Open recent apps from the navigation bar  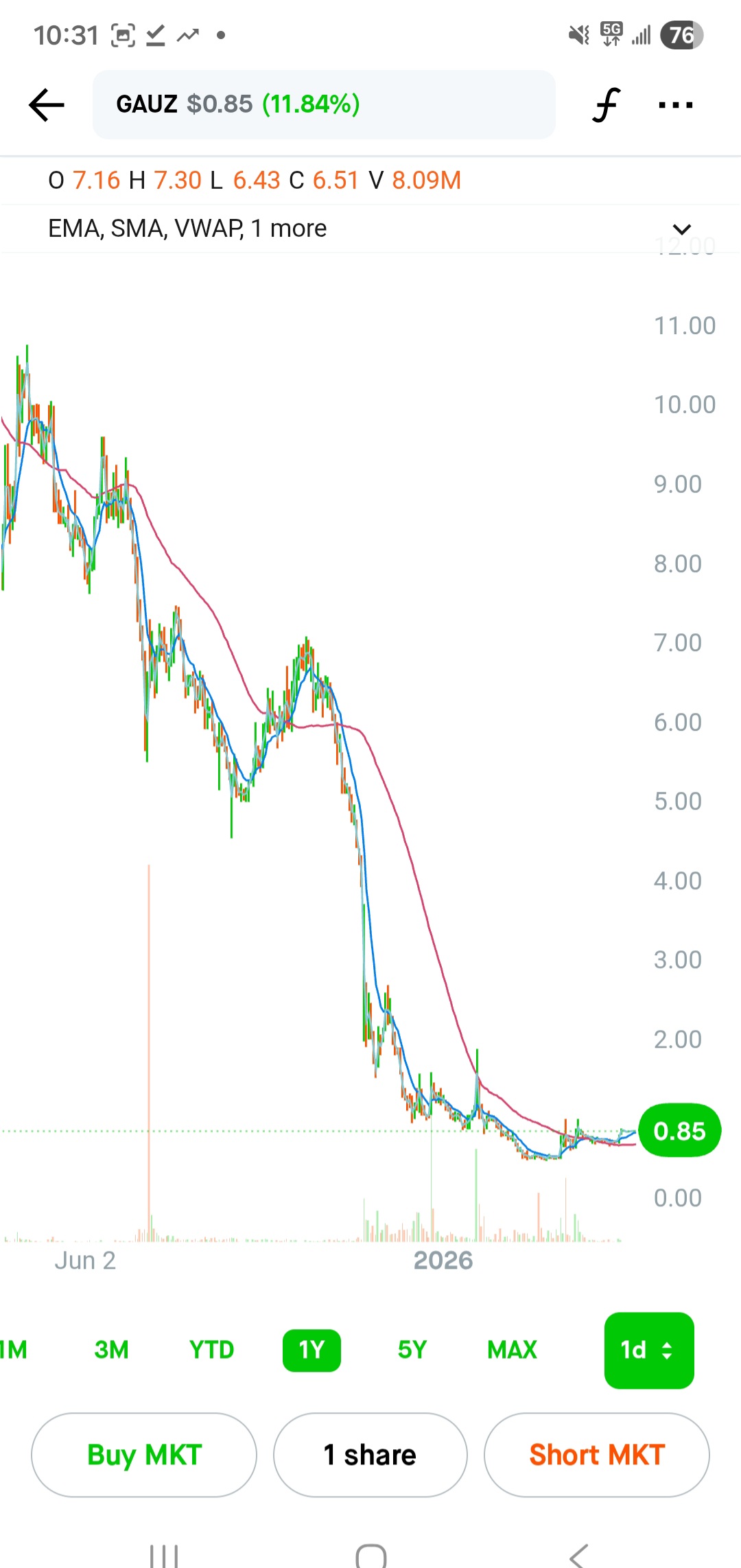point(164,1554)
